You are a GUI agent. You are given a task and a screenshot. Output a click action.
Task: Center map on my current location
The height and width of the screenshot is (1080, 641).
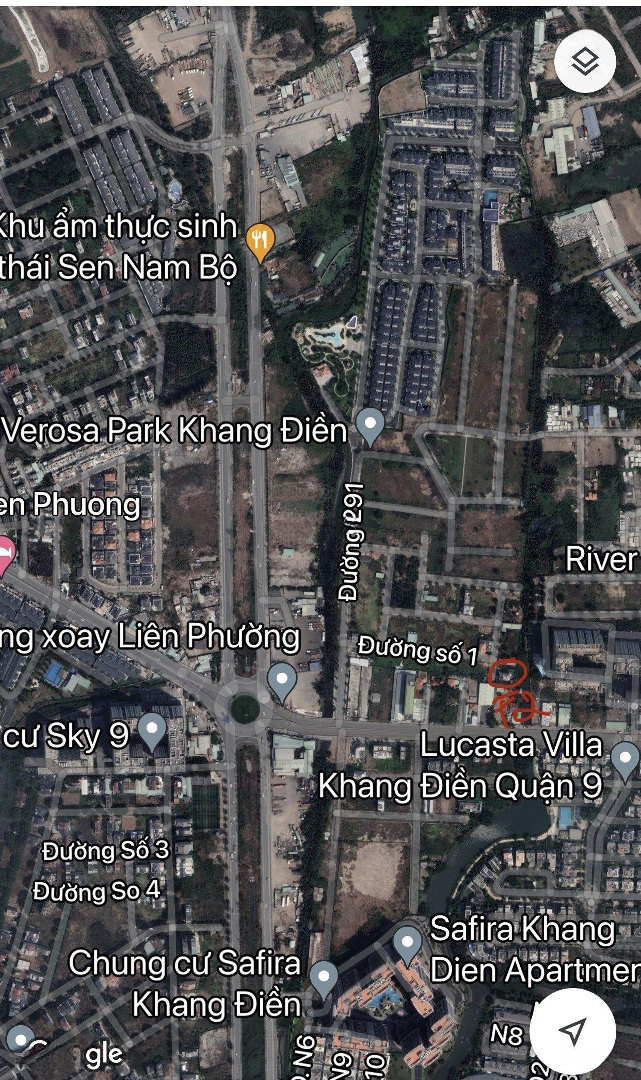pyautogui.click(x=572, y=1031)
